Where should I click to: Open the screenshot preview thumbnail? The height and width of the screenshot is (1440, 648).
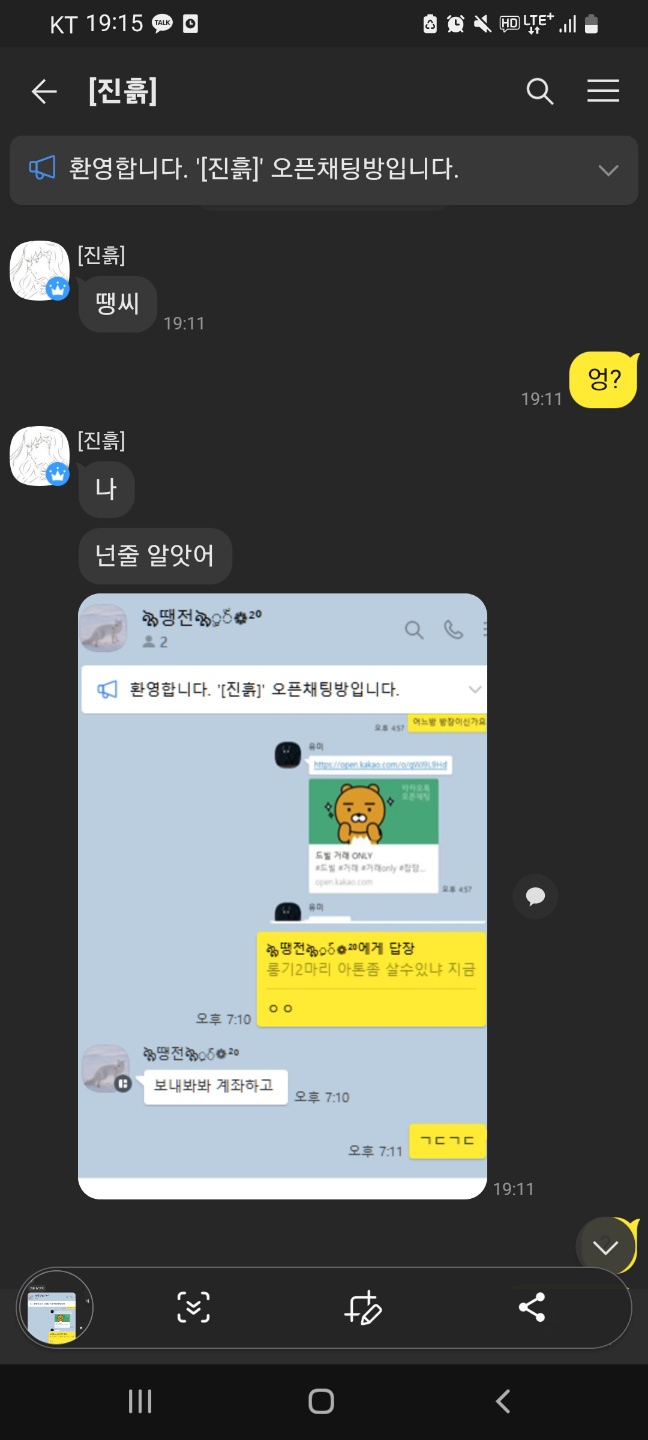coord(56,1308)
